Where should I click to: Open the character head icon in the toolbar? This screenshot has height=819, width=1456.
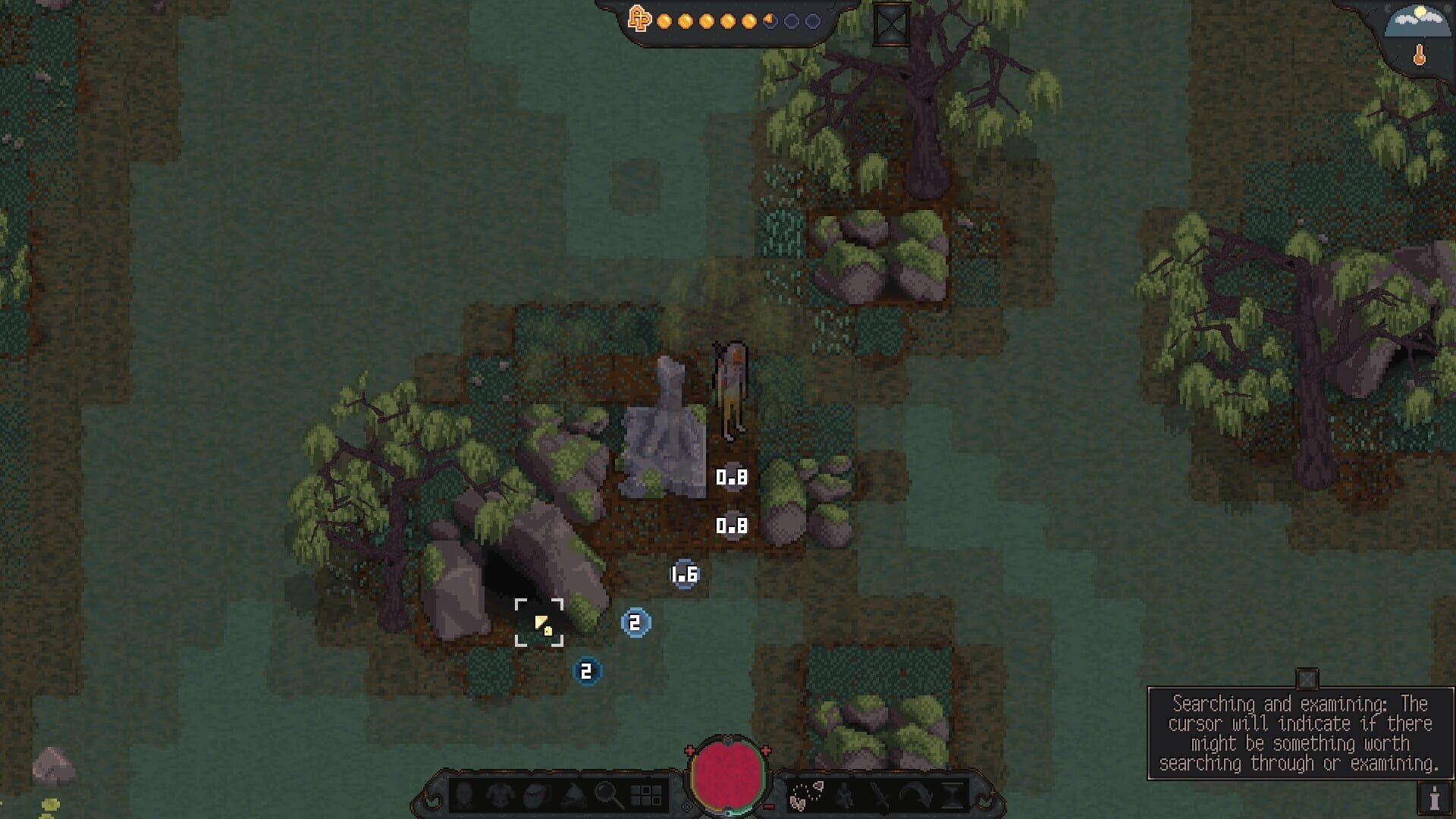tap(466, 795)
